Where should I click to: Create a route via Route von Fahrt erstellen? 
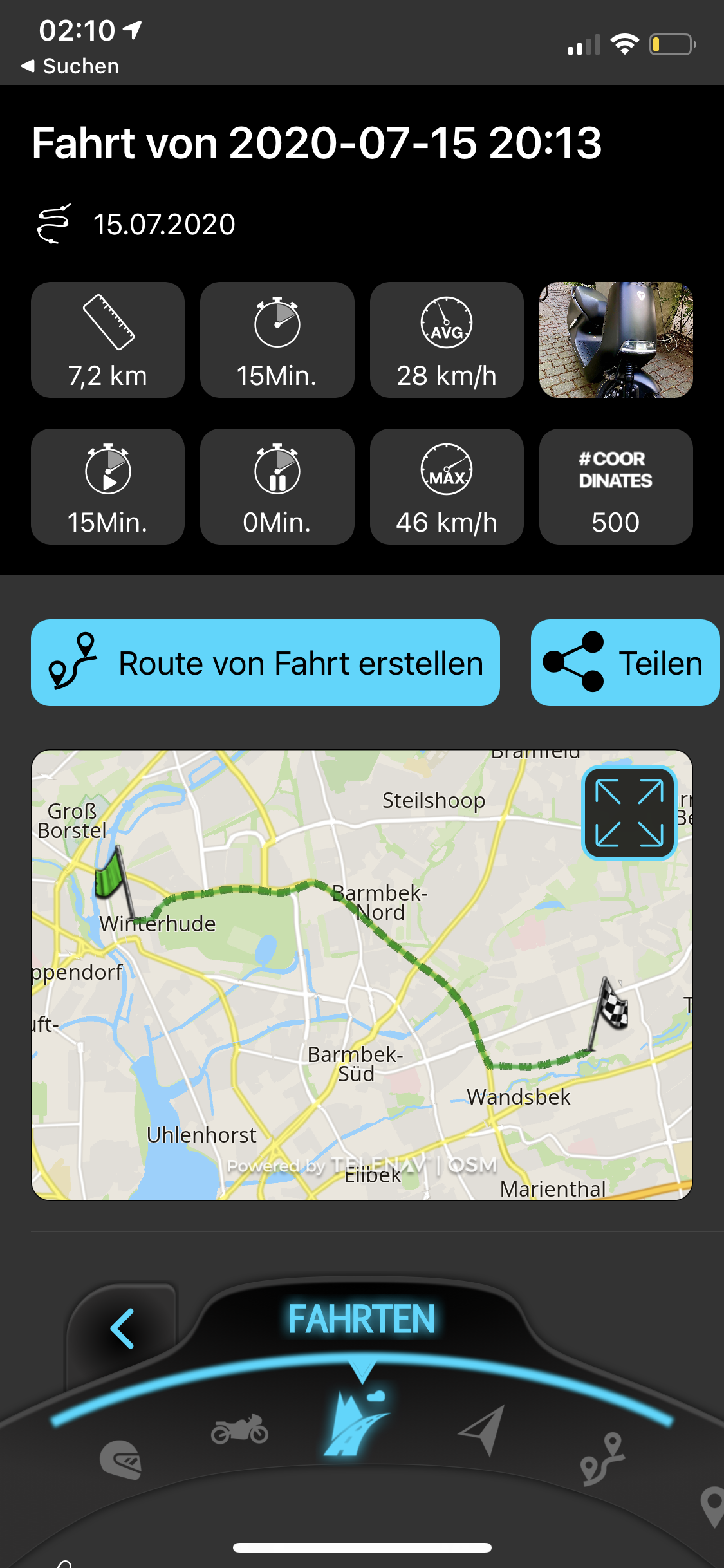click(x=265, y=663)
